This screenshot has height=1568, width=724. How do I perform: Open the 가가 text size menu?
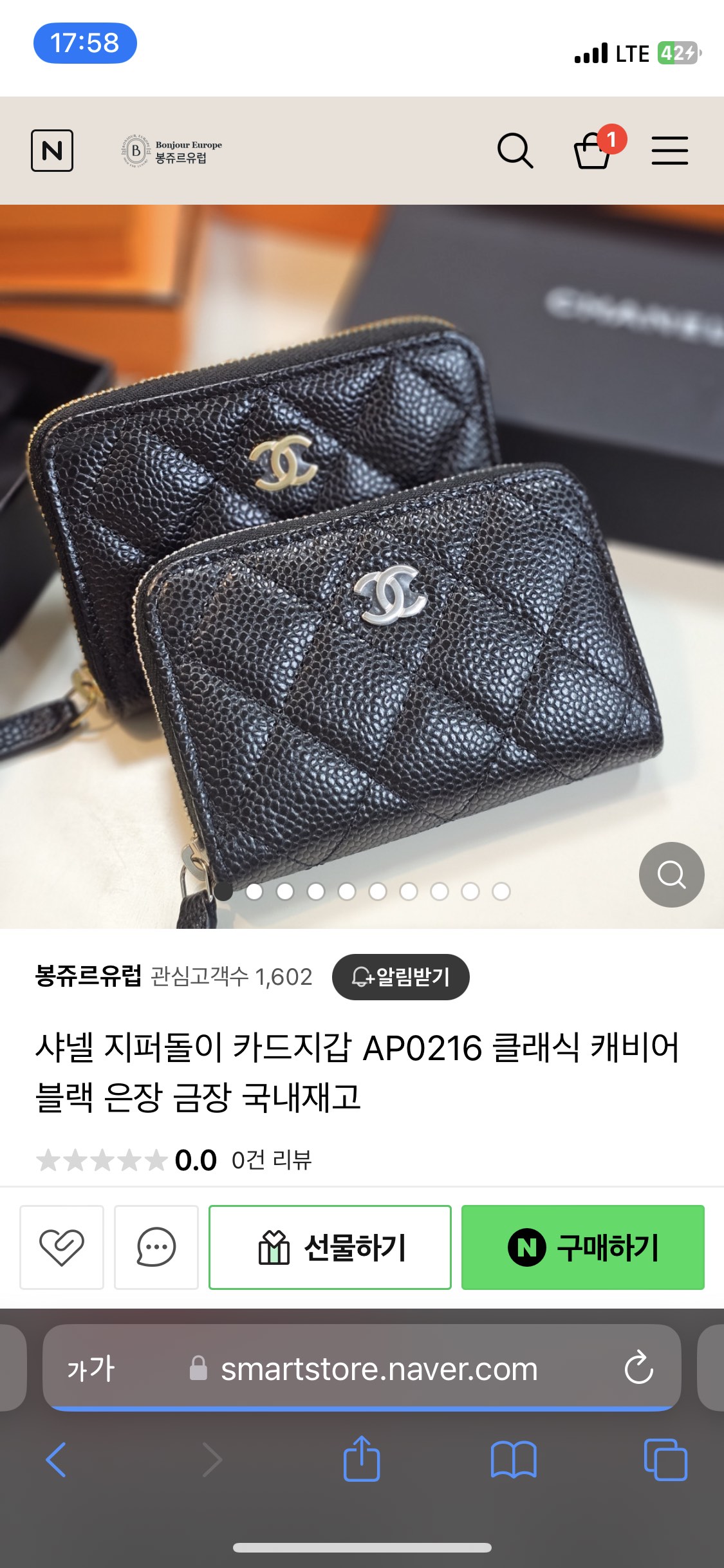coord(91,1368)
